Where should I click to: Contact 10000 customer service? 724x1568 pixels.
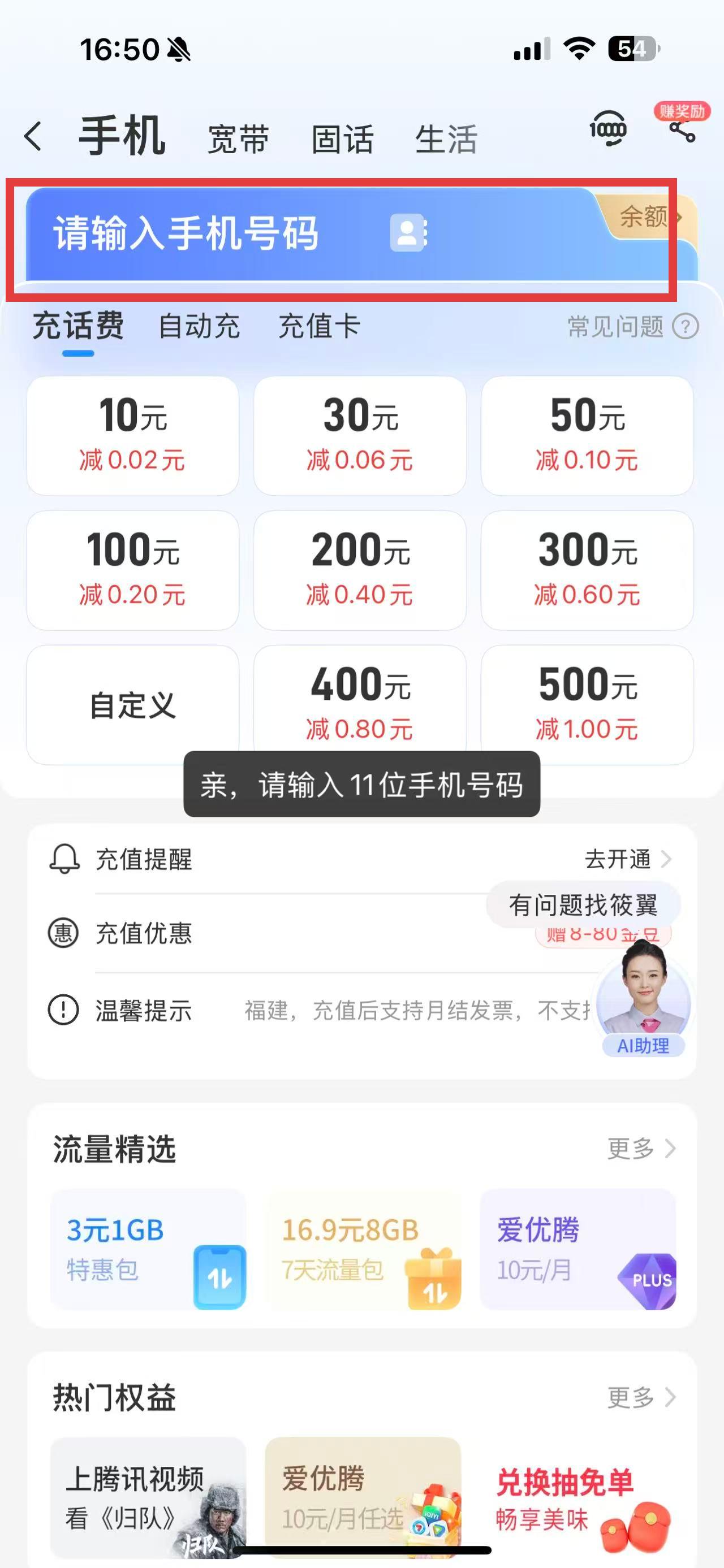tap(607, 128)
